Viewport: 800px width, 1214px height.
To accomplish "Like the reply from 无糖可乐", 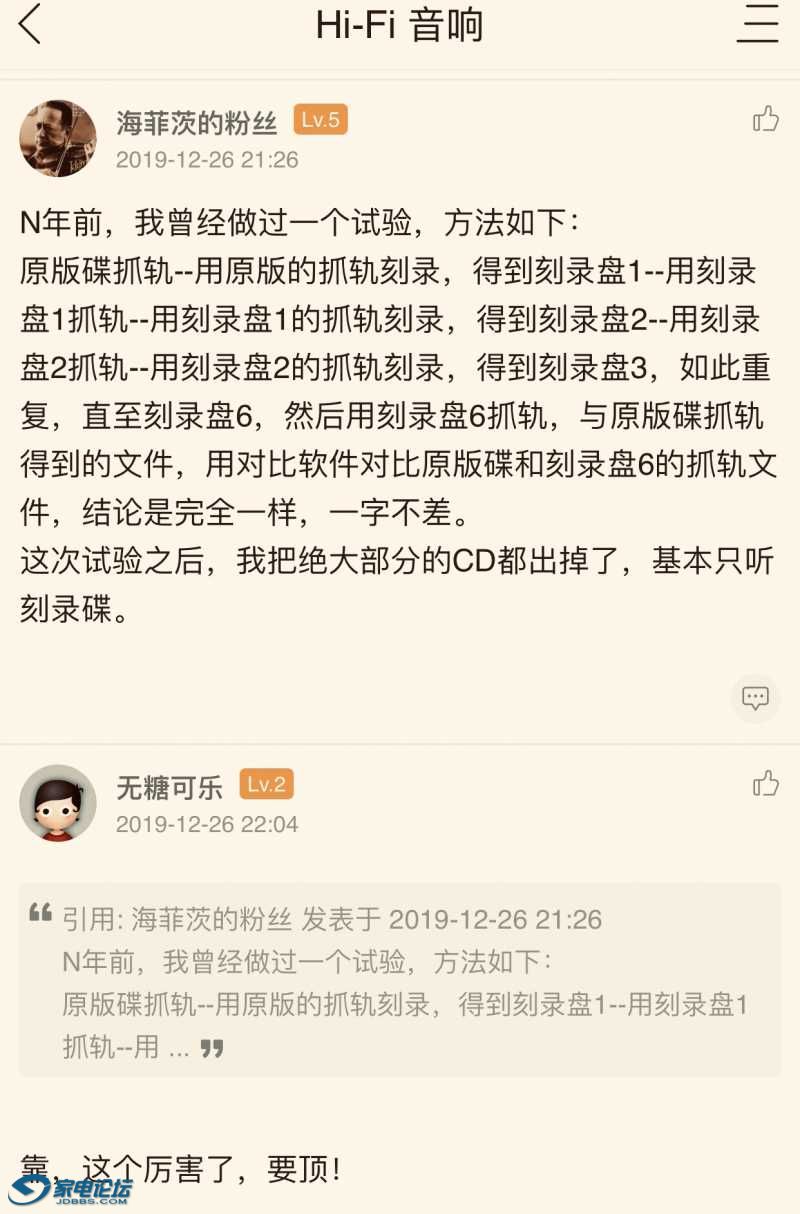I will (x=766, y=785).
